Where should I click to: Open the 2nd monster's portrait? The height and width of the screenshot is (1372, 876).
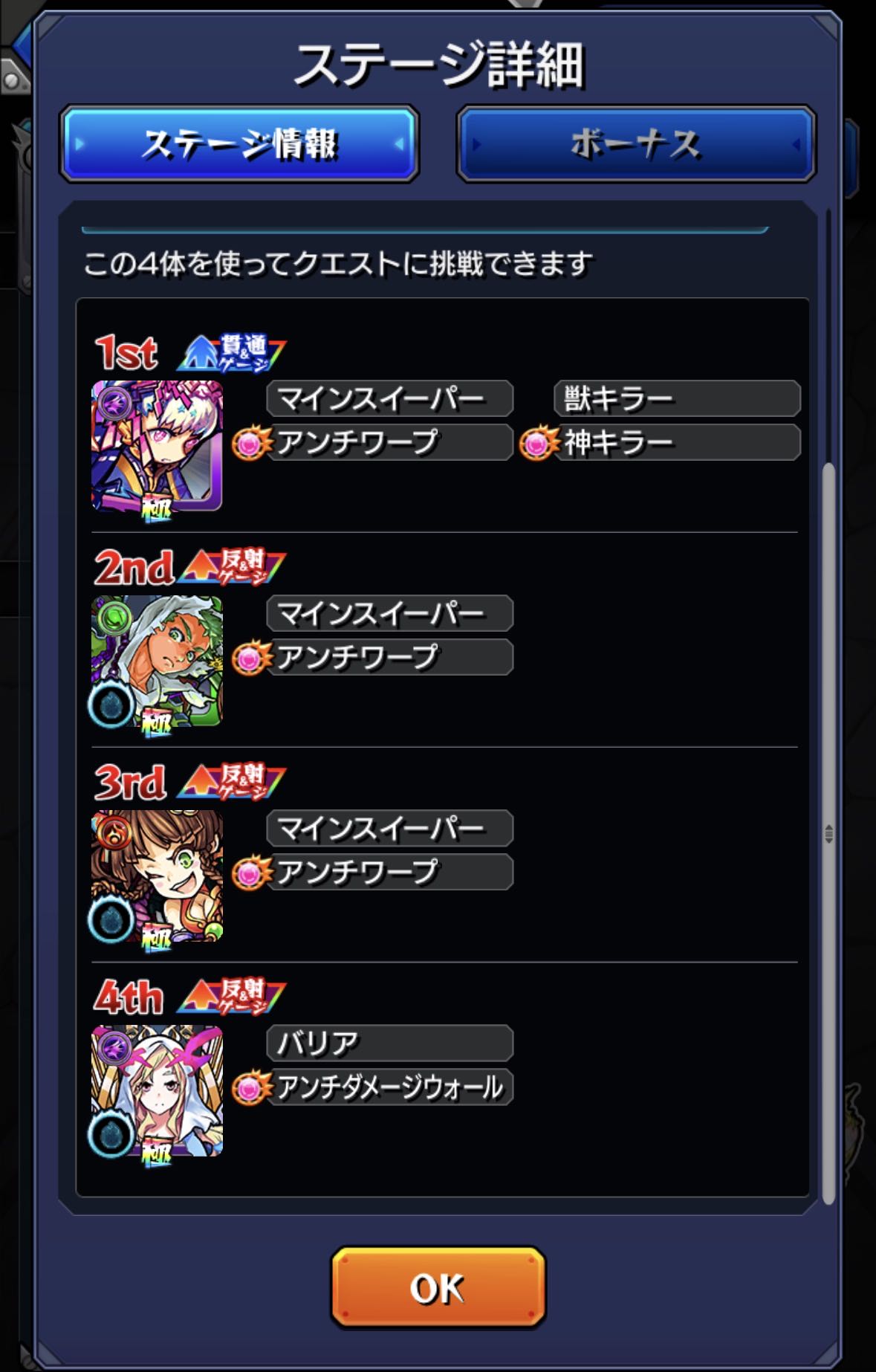point(157,661)
